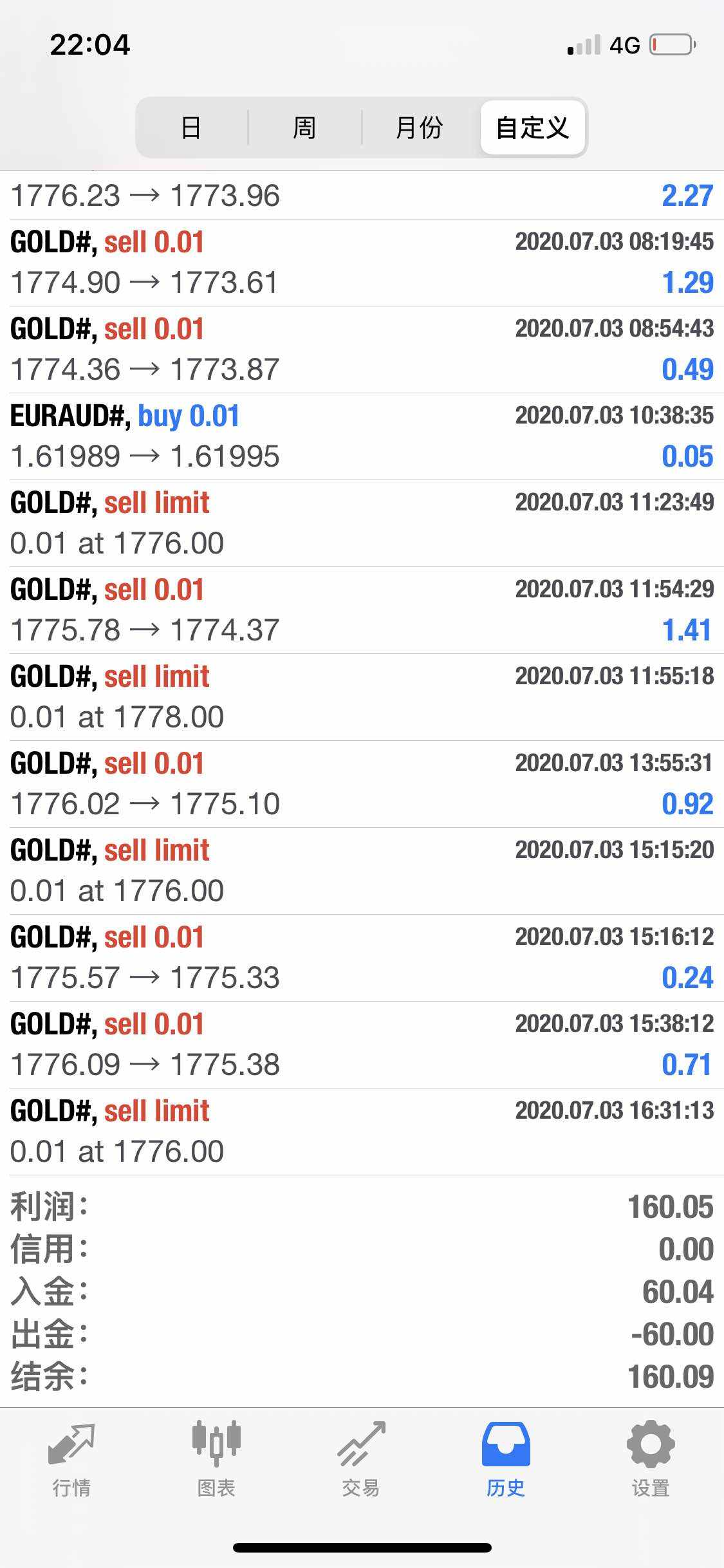Expand GOLD# sell with 0.24 profit
Viewport: 724px width, 1568px height.
[x=362, y=958]
